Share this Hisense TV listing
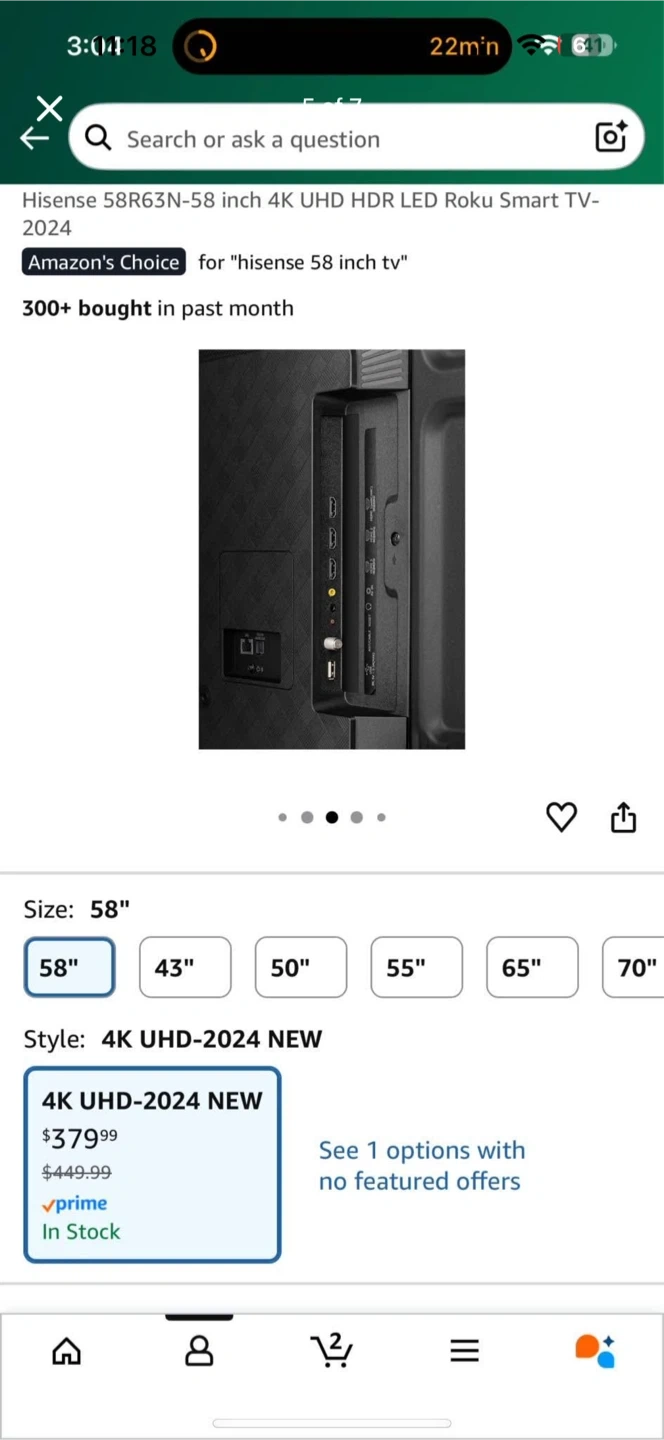The image size is (664, 1440). (623, 817)
